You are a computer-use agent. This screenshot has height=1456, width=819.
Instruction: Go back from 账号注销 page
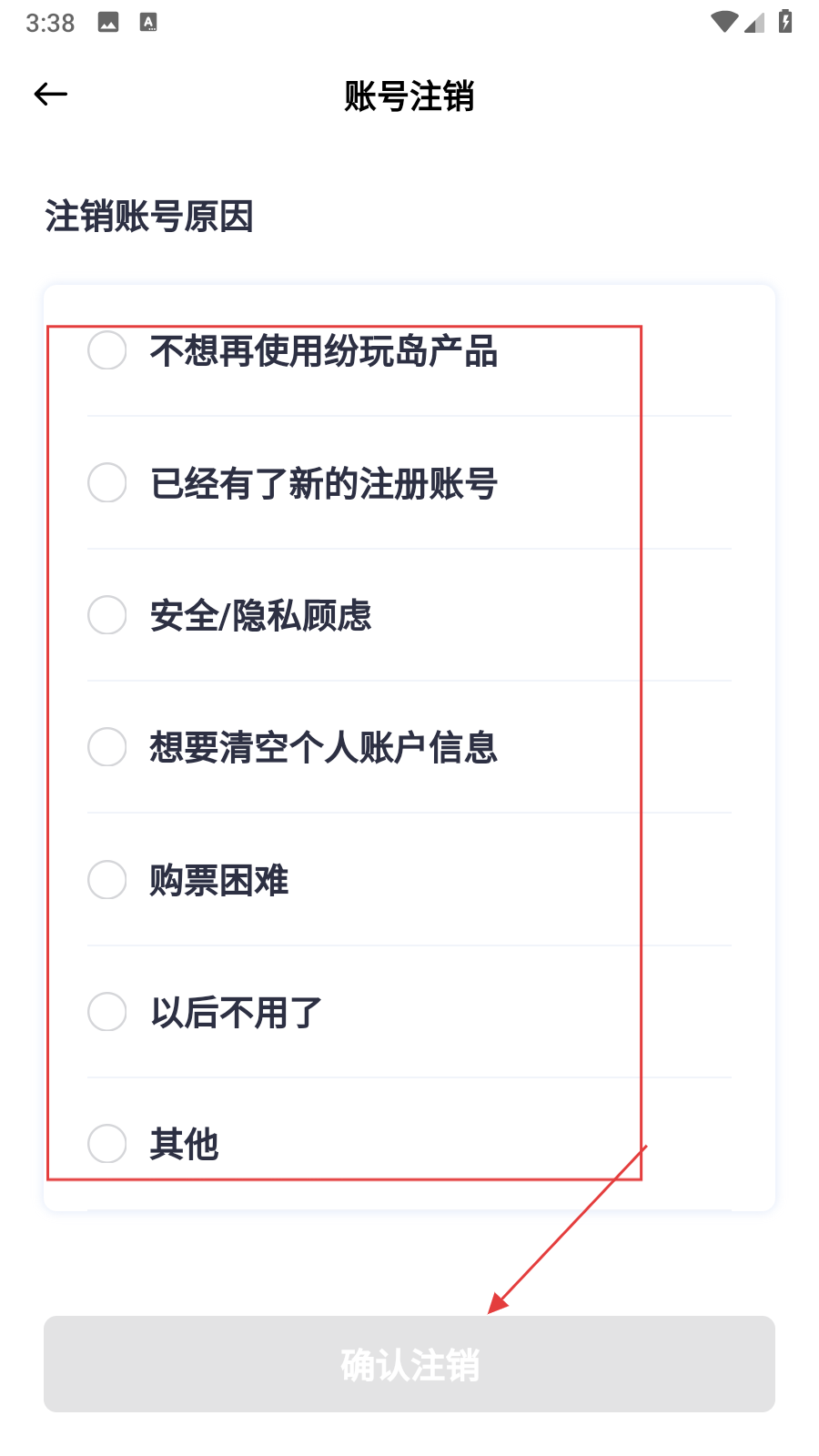(51, 94)
